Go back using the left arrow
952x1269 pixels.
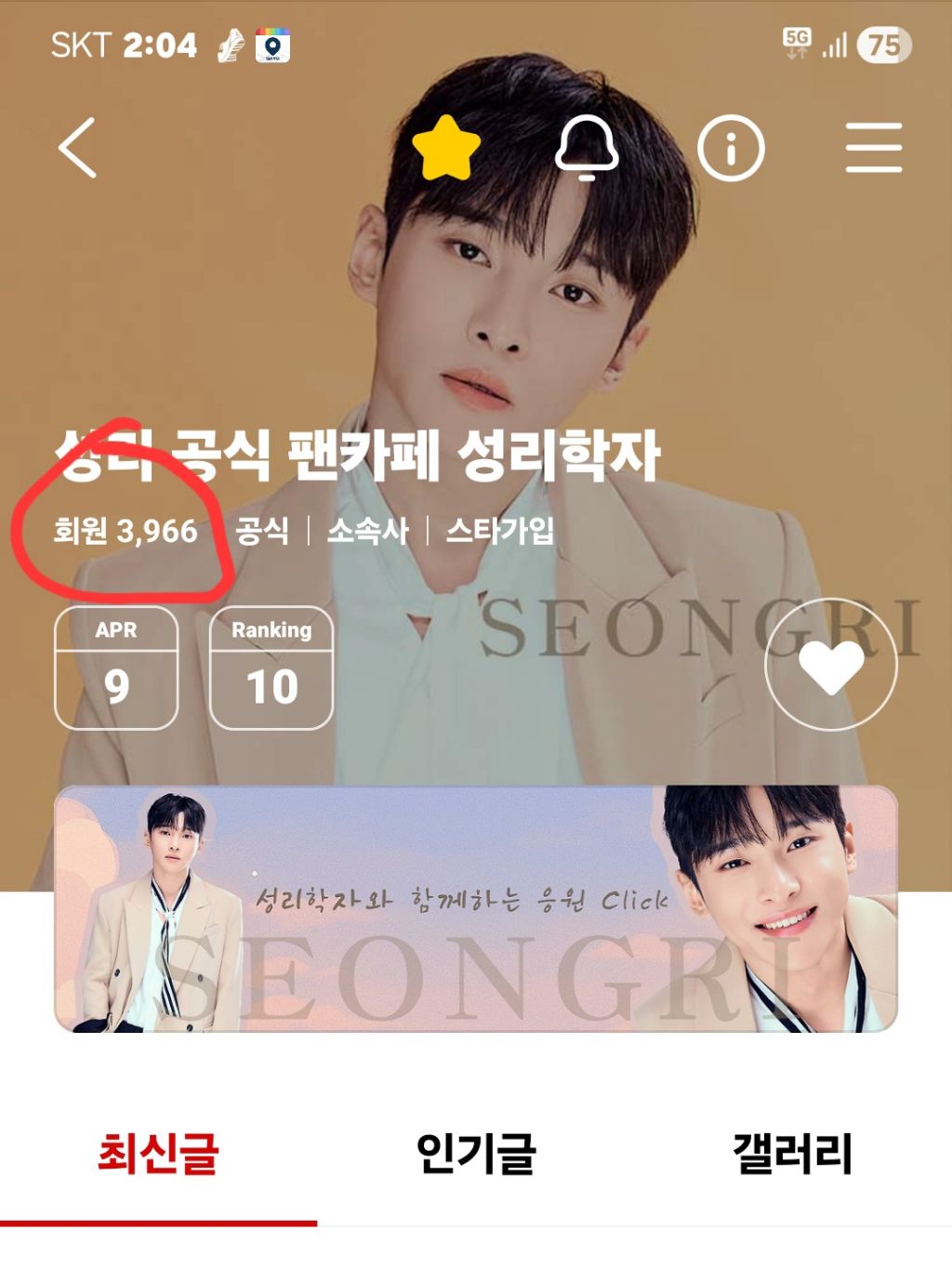(x=77, y=147)
